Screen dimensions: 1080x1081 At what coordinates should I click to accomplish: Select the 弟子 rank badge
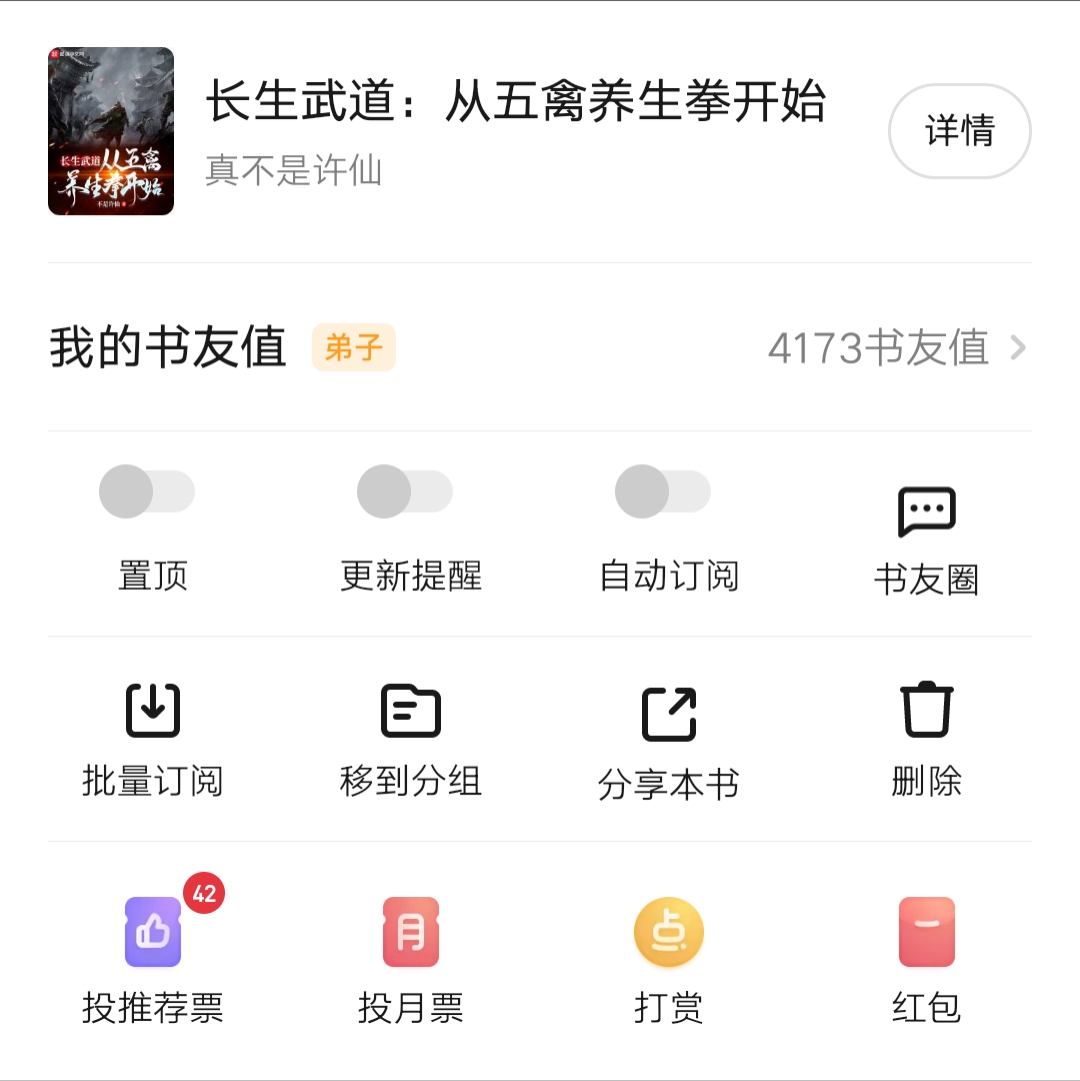(x=354, y=348)
